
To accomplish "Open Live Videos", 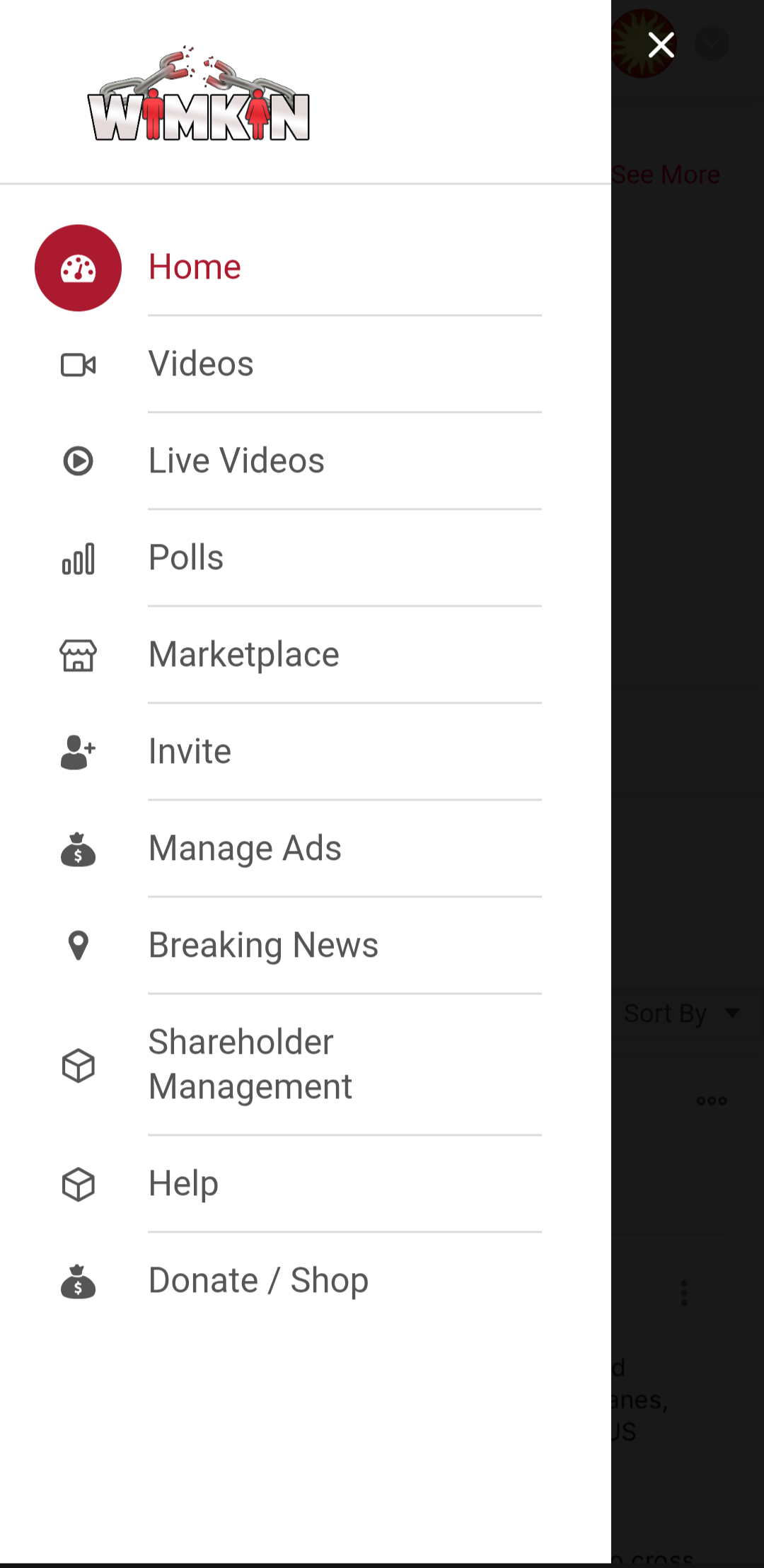I will click(x=236, y=461).
